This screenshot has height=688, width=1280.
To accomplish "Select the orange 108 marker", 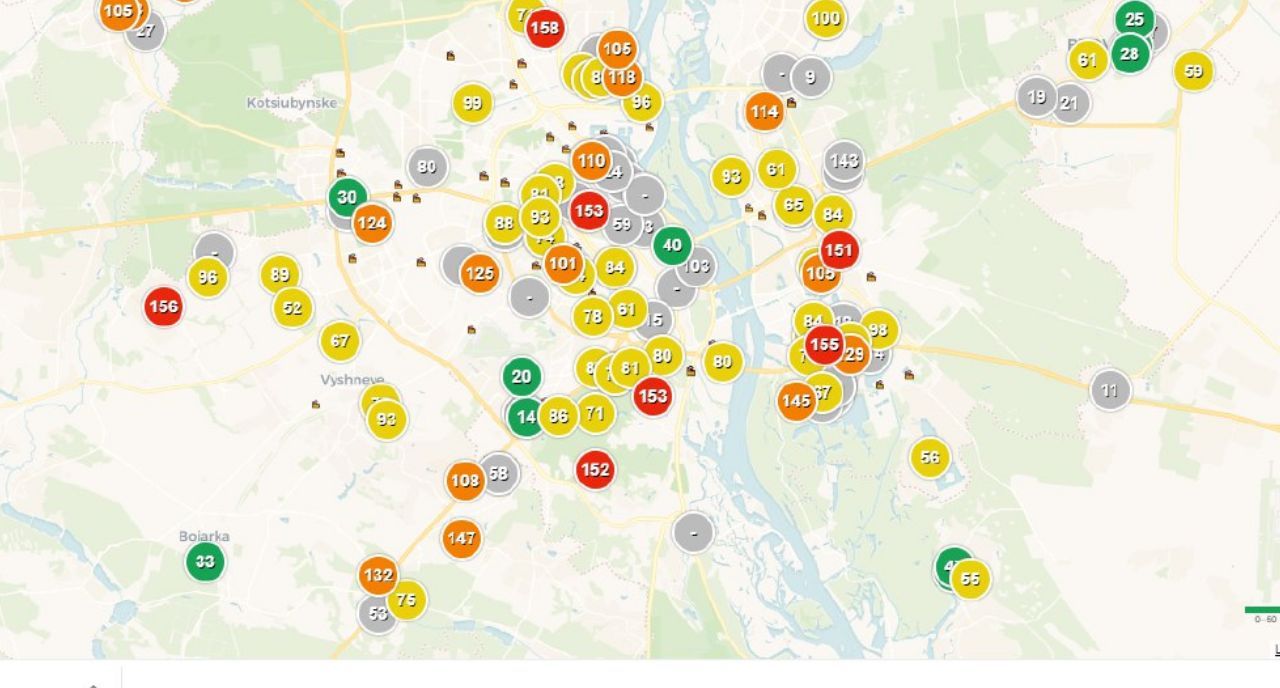I will [x=465, y=480].
